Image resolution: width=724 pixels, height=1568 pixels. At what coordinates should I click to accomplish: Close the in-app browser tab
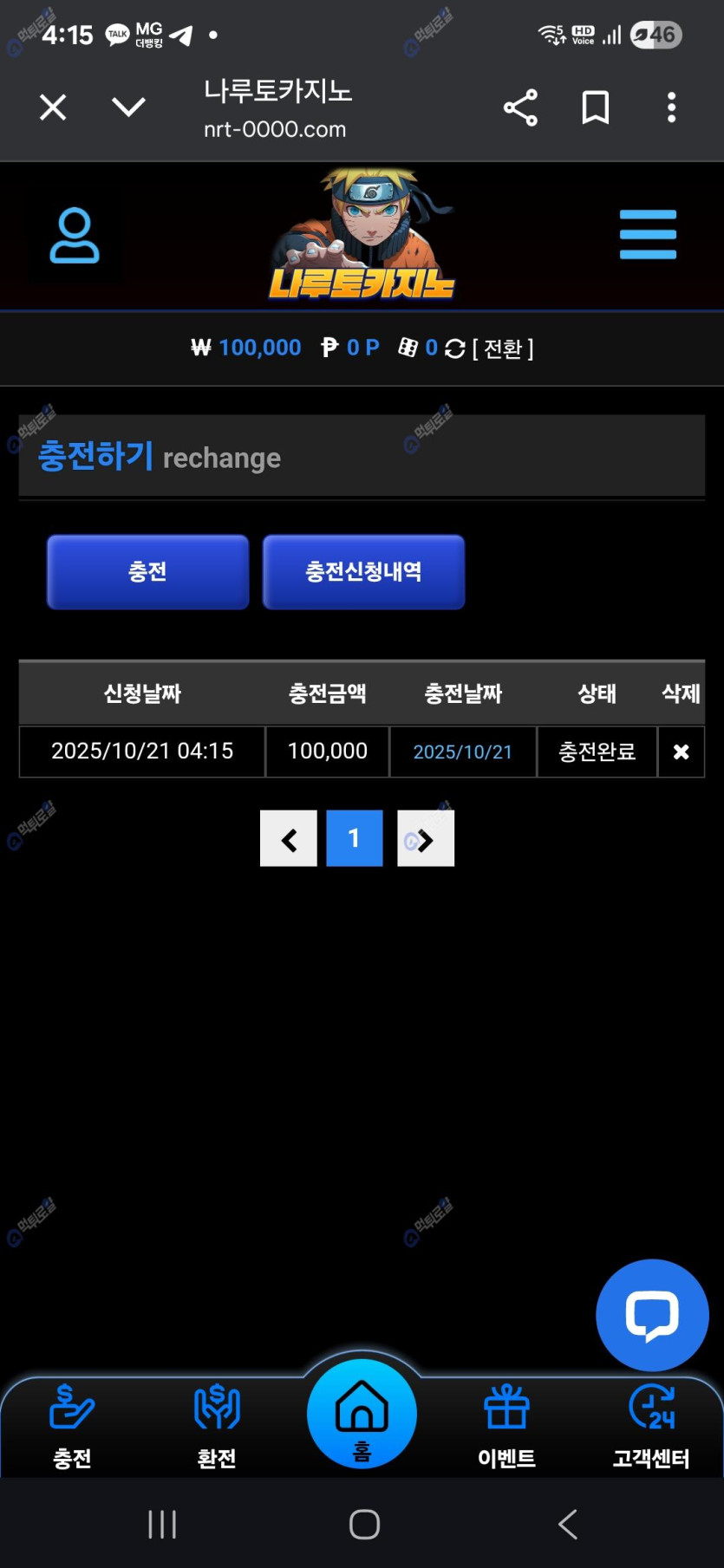coord(53,107)
